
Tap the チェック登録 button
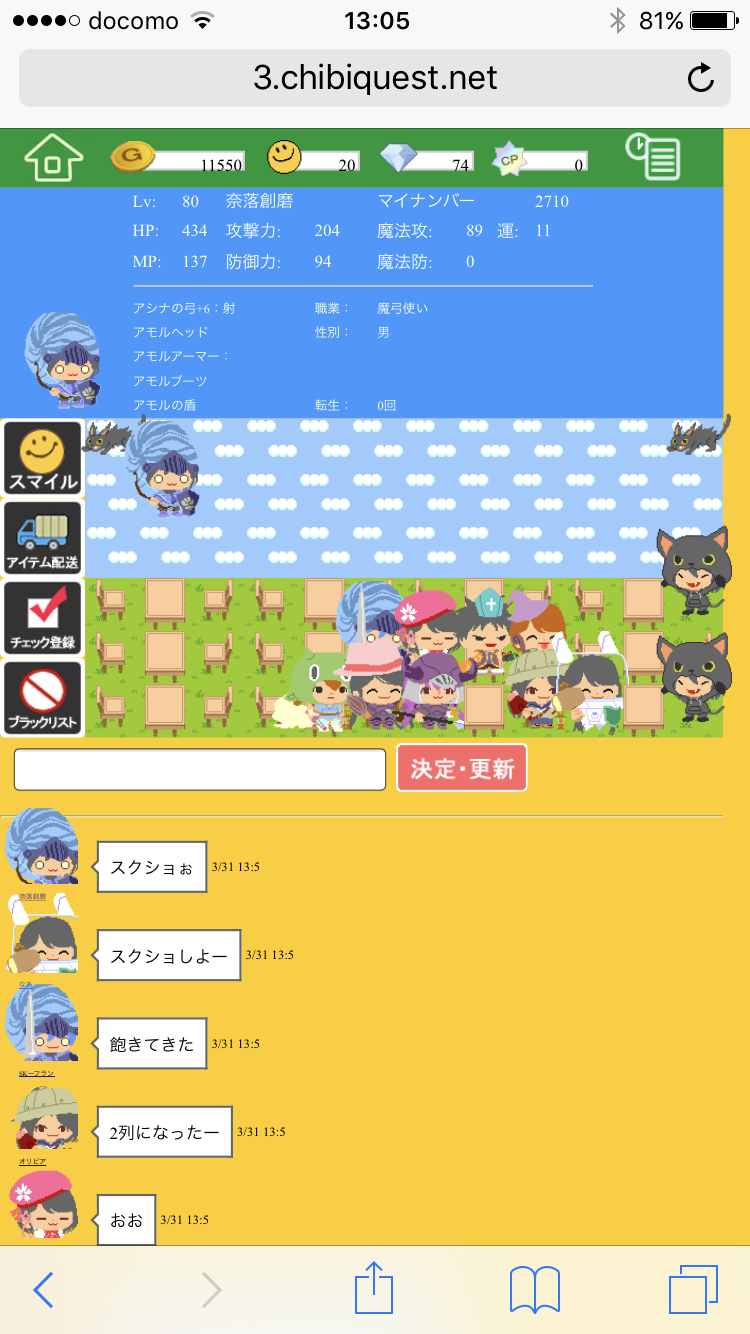[42, 618]
